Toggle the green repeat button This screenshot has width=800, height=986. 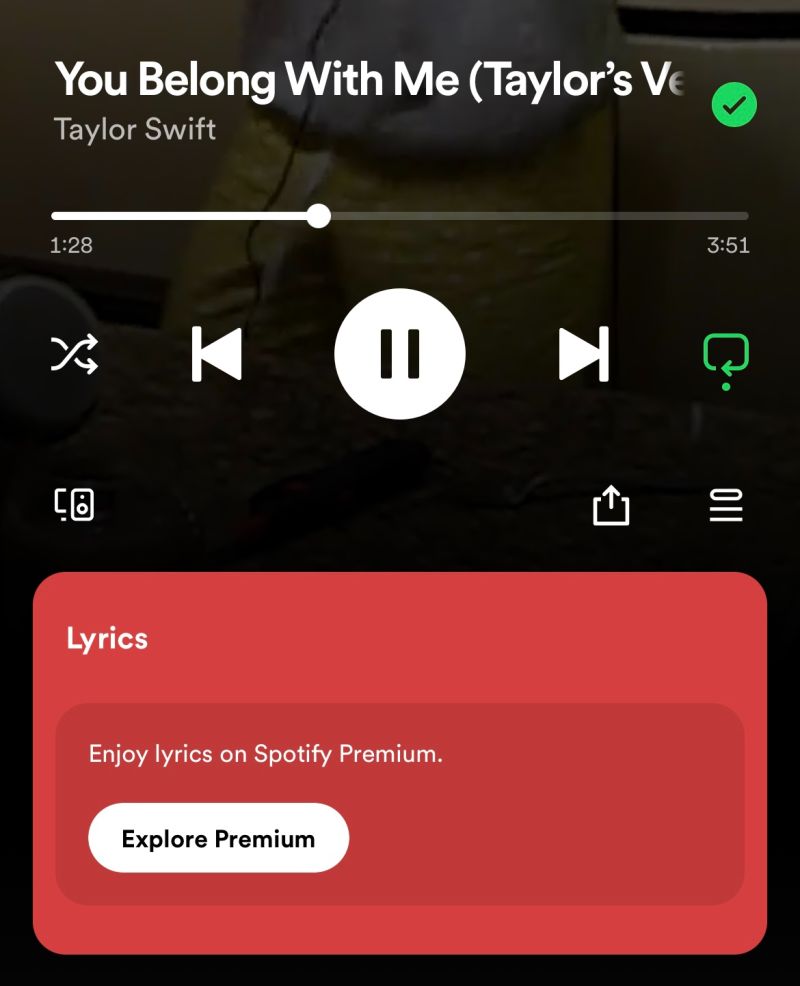[726, 356]
